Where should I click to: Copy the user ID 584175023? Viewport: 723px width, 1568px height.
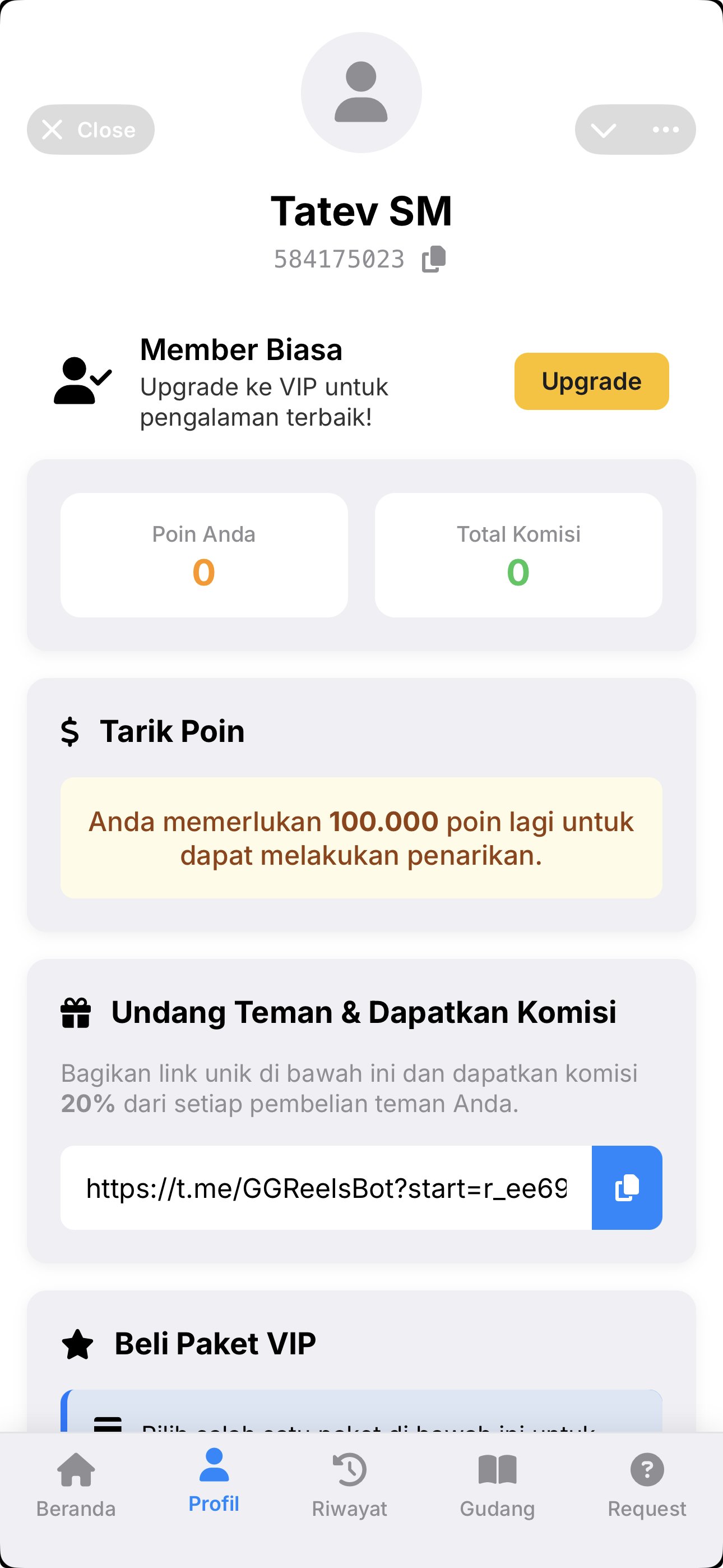pyautogui.click(x=433, y=258)
